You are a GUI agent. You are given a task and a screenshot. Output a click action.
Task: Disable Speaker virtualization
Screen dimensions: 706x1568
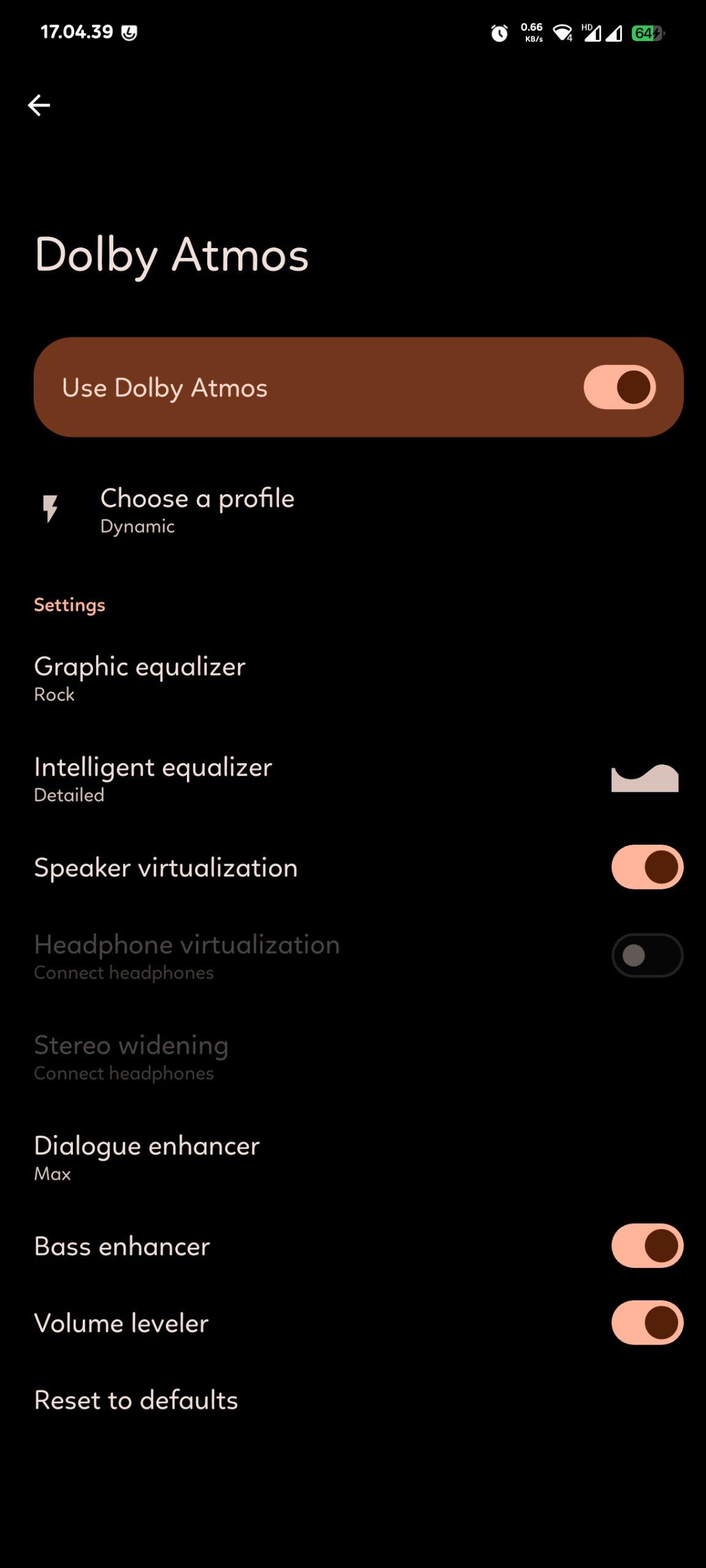647,867
